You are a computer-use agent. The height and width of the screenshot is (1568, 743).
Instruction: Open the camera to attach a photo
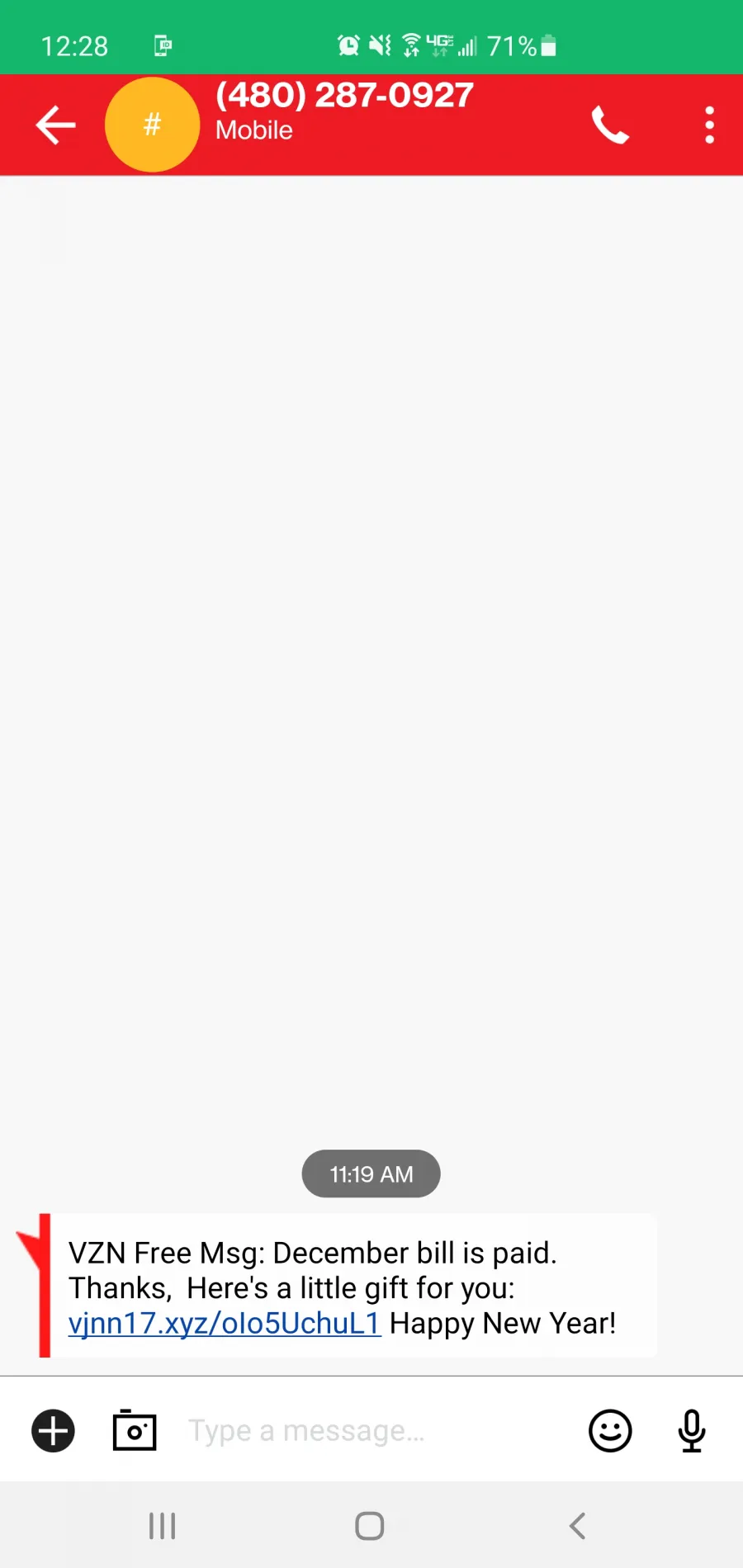point(135,1430)
